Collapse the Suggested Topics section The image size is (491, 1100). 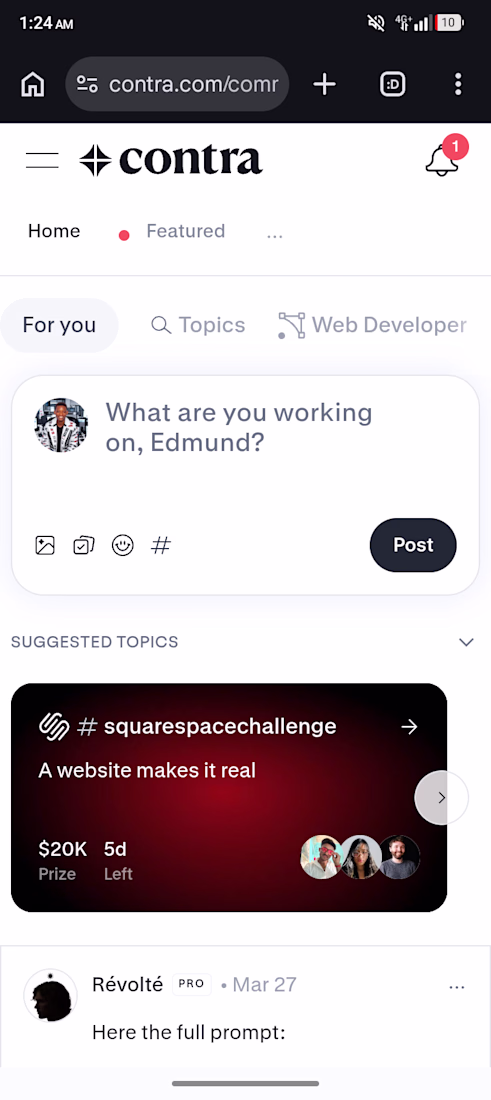pyautogui.click(x=466, y=642)
